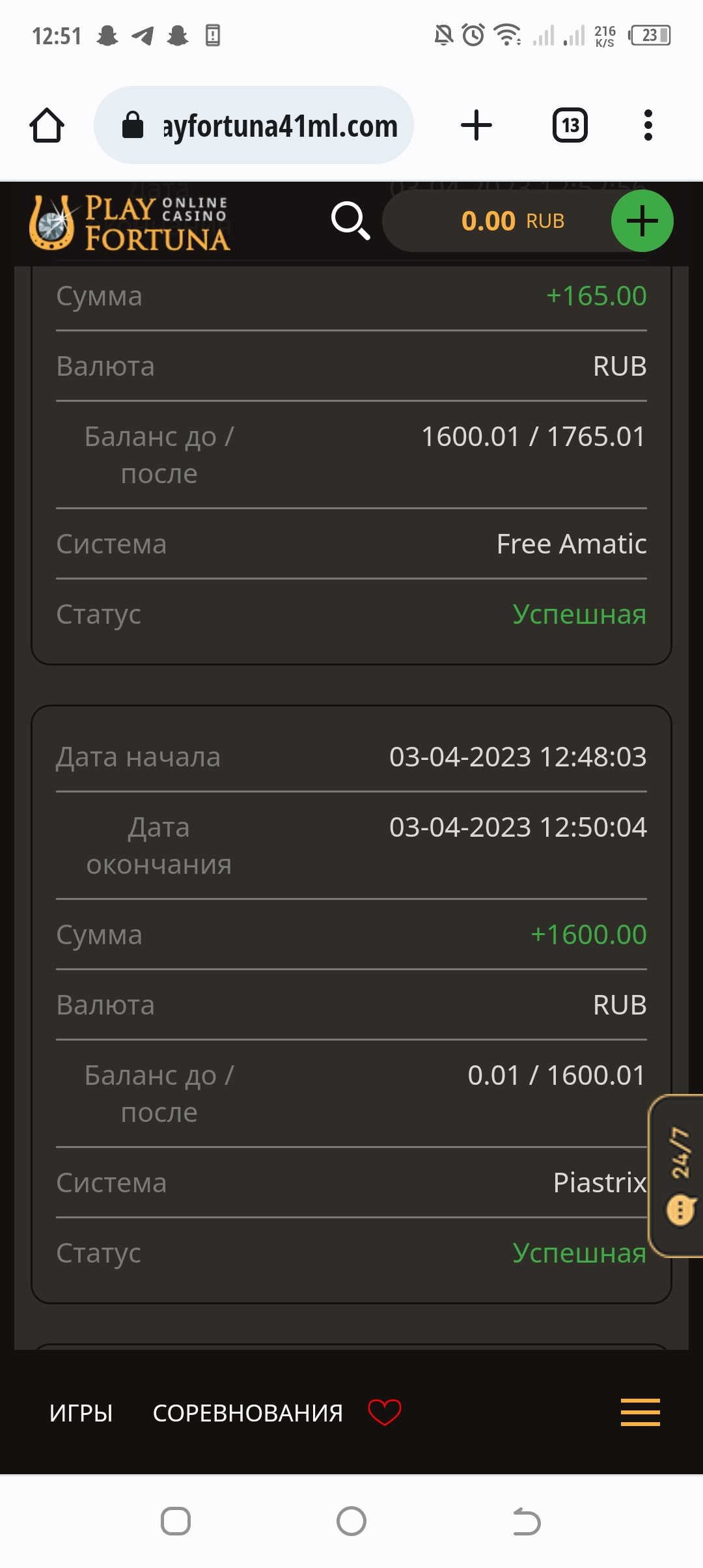
Task: Open a new browser tab
Action: point(476,125)
